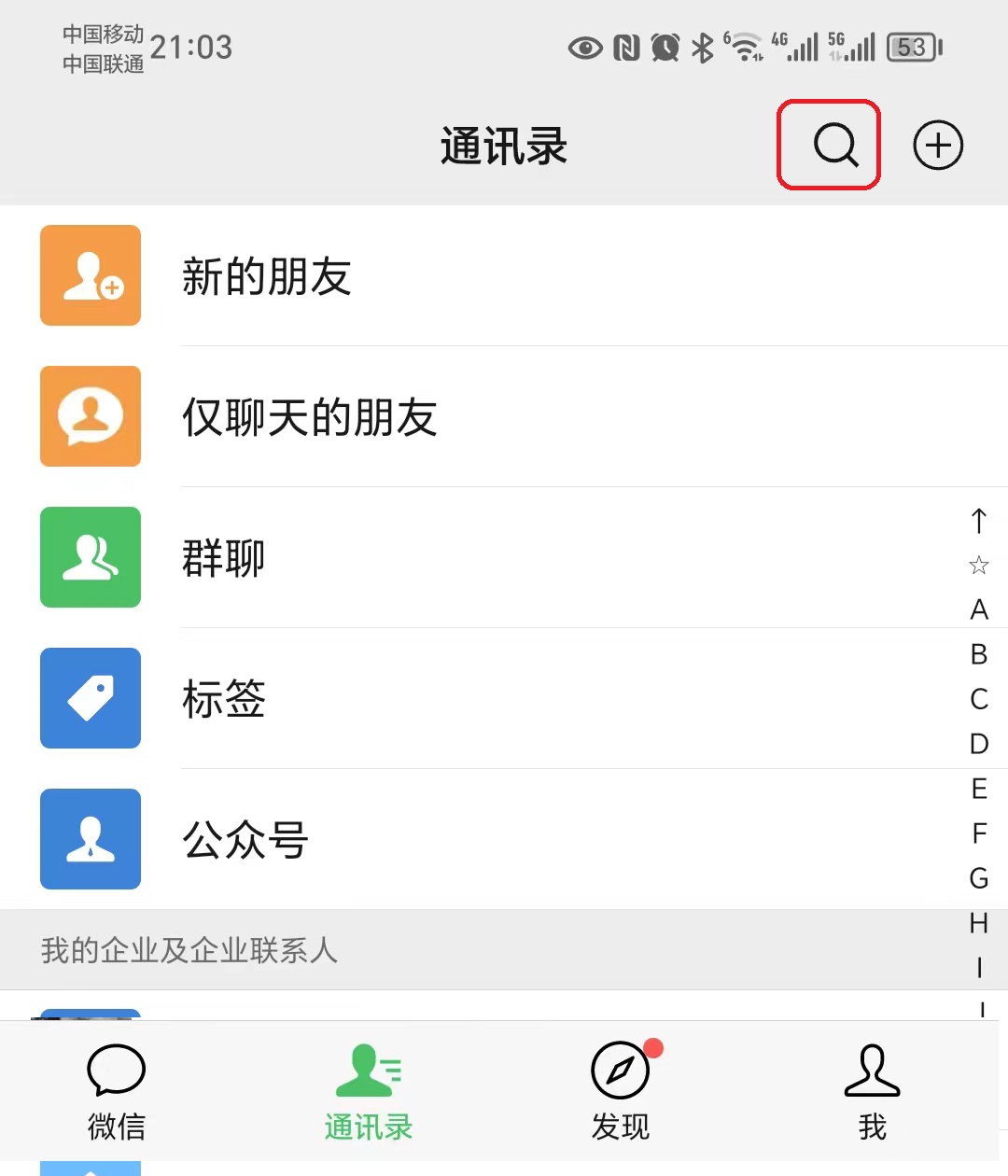The image size is (1008, 1176).
Task: Open 公众号 official accounts
Action: coord(245,840)
